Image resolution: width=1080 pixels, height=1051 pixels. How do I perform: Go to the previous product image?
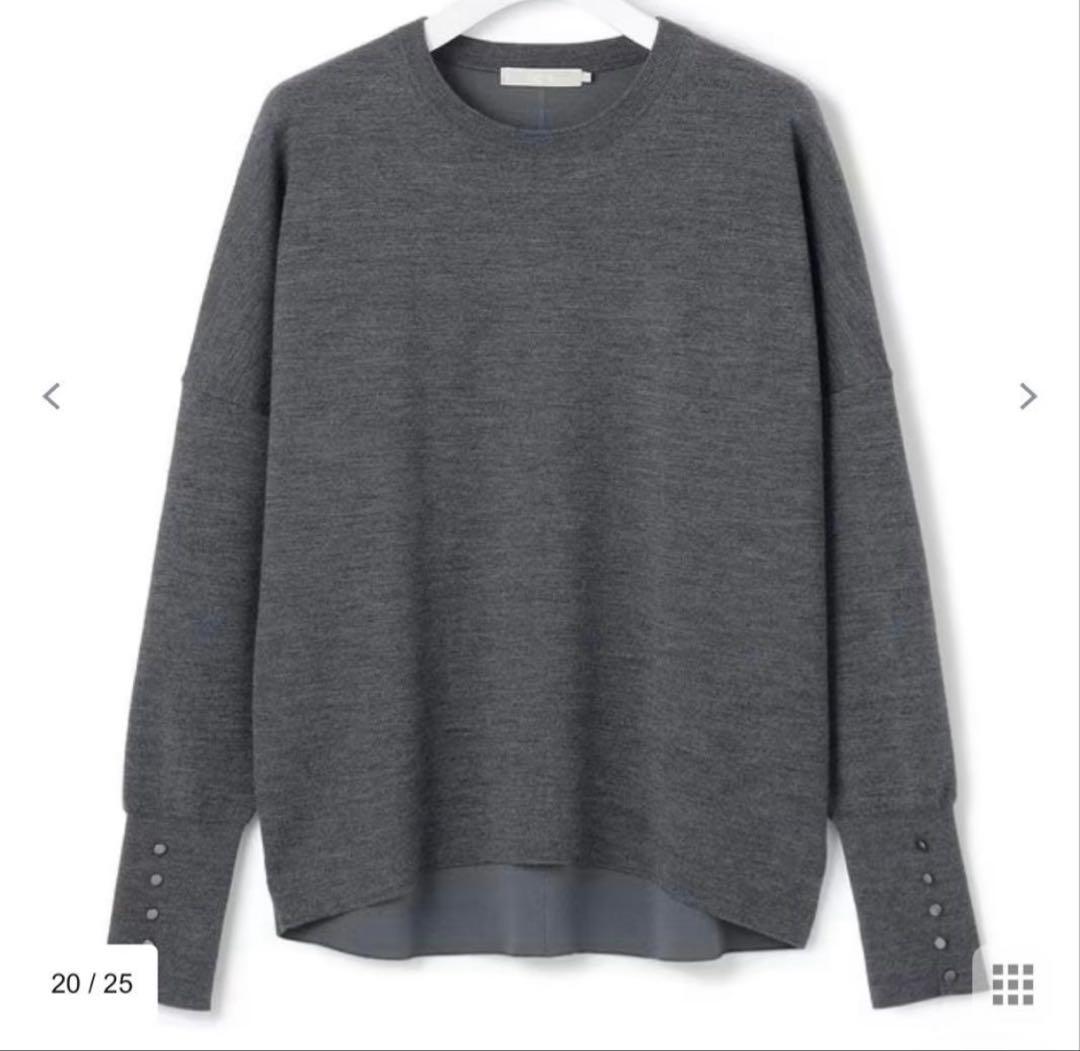(x=51, y=397)
